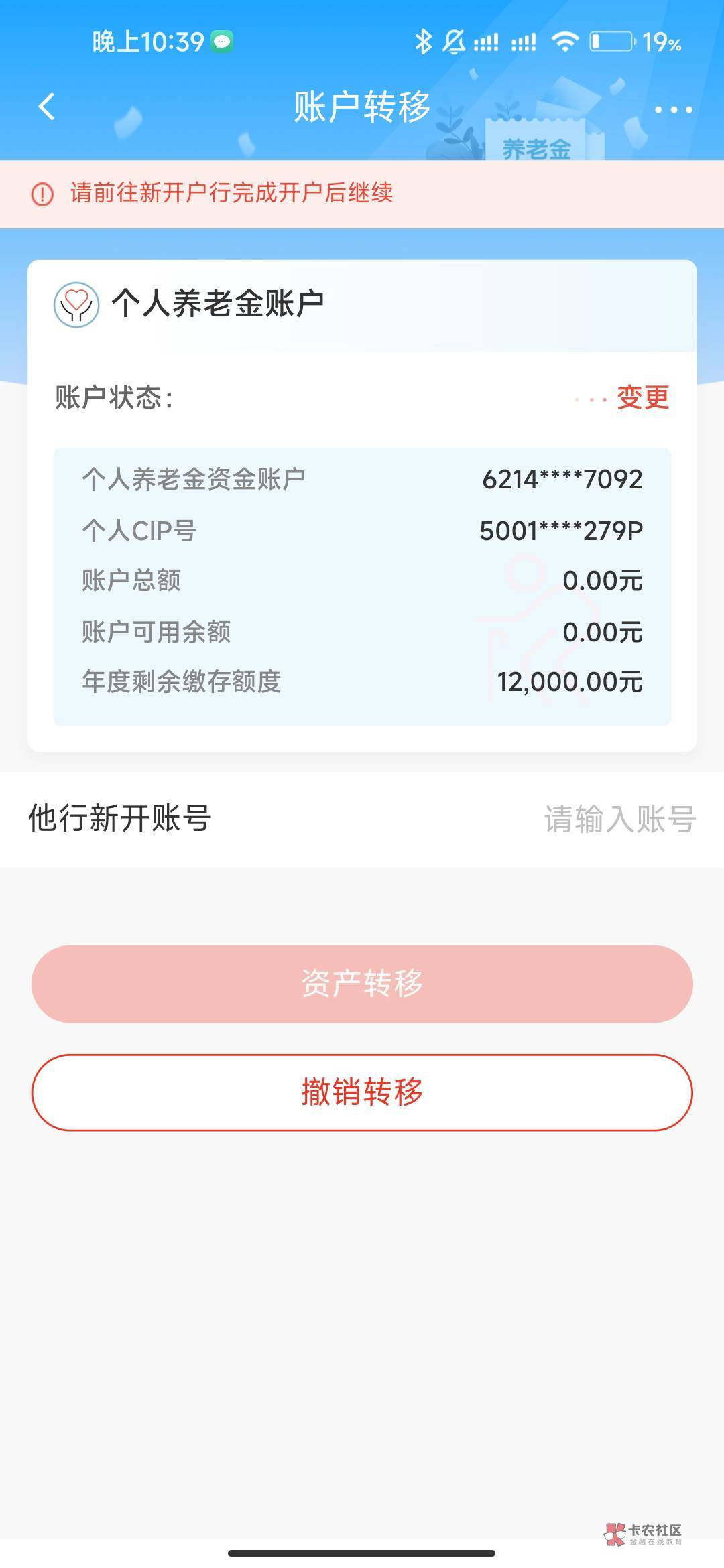Viewport: 724px width, 1568px height.
Task: Open the three-dot overflow menu
Action: (673, 109)
